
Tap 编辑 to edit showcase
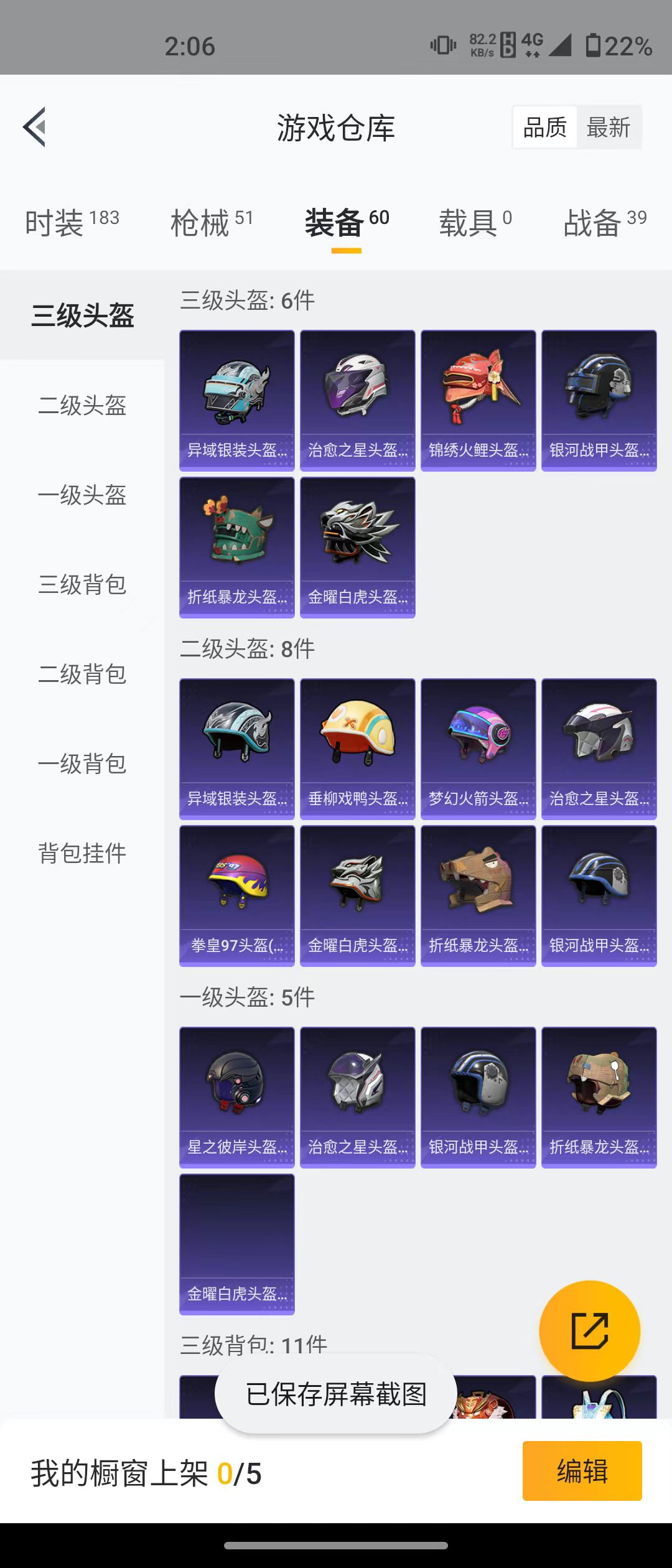point(582,1471)
